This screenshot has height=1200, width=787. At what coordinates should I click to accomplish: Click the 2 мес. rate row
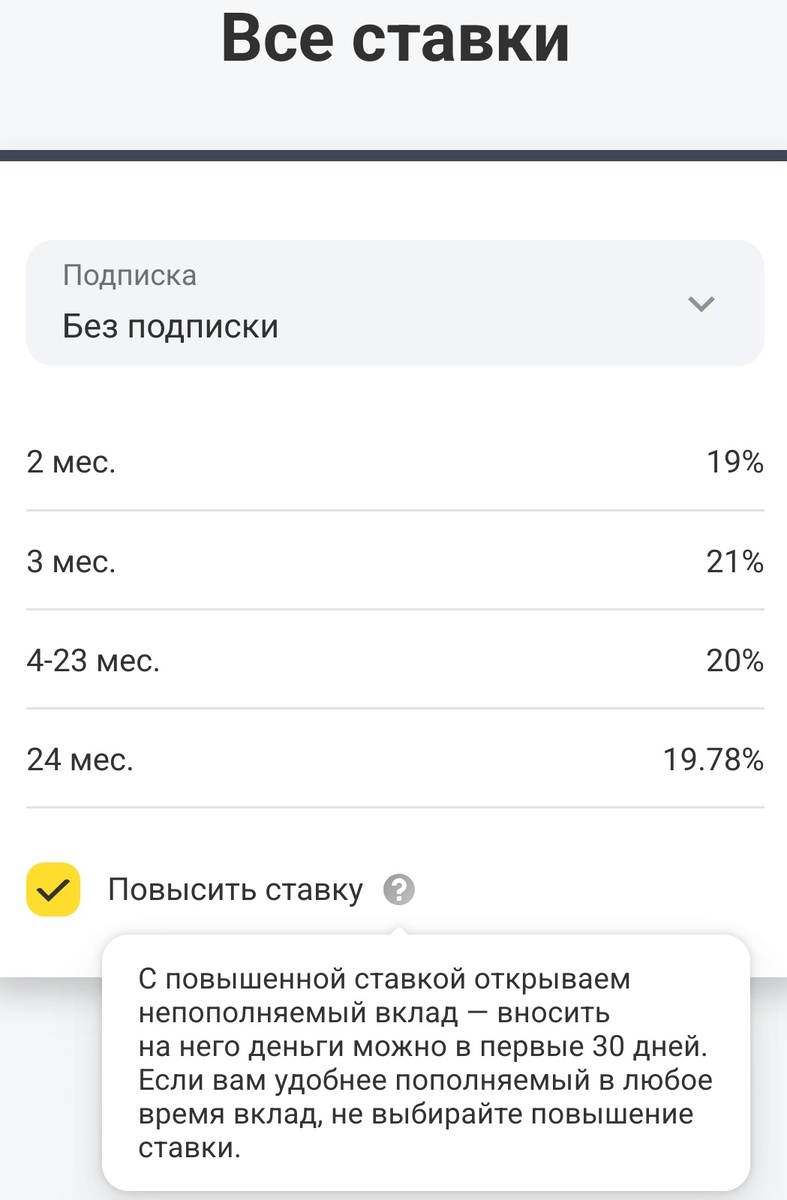(394, 462)
